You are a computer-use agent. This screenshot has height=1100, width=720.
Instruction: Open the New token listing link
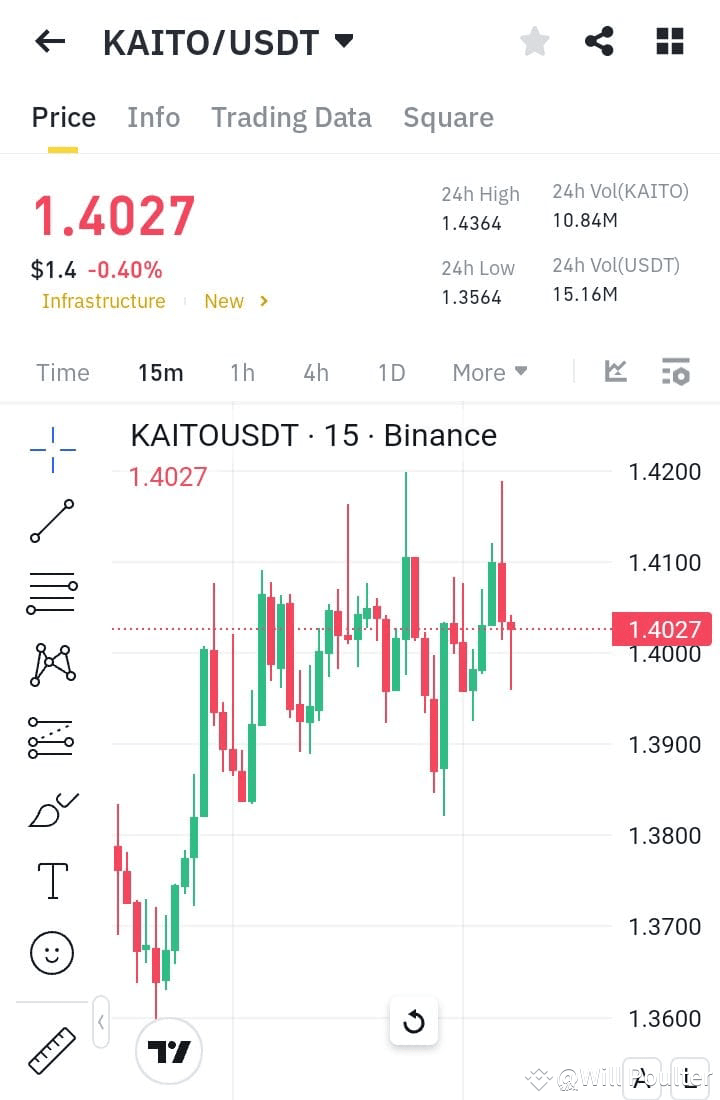tap(224, 301)
